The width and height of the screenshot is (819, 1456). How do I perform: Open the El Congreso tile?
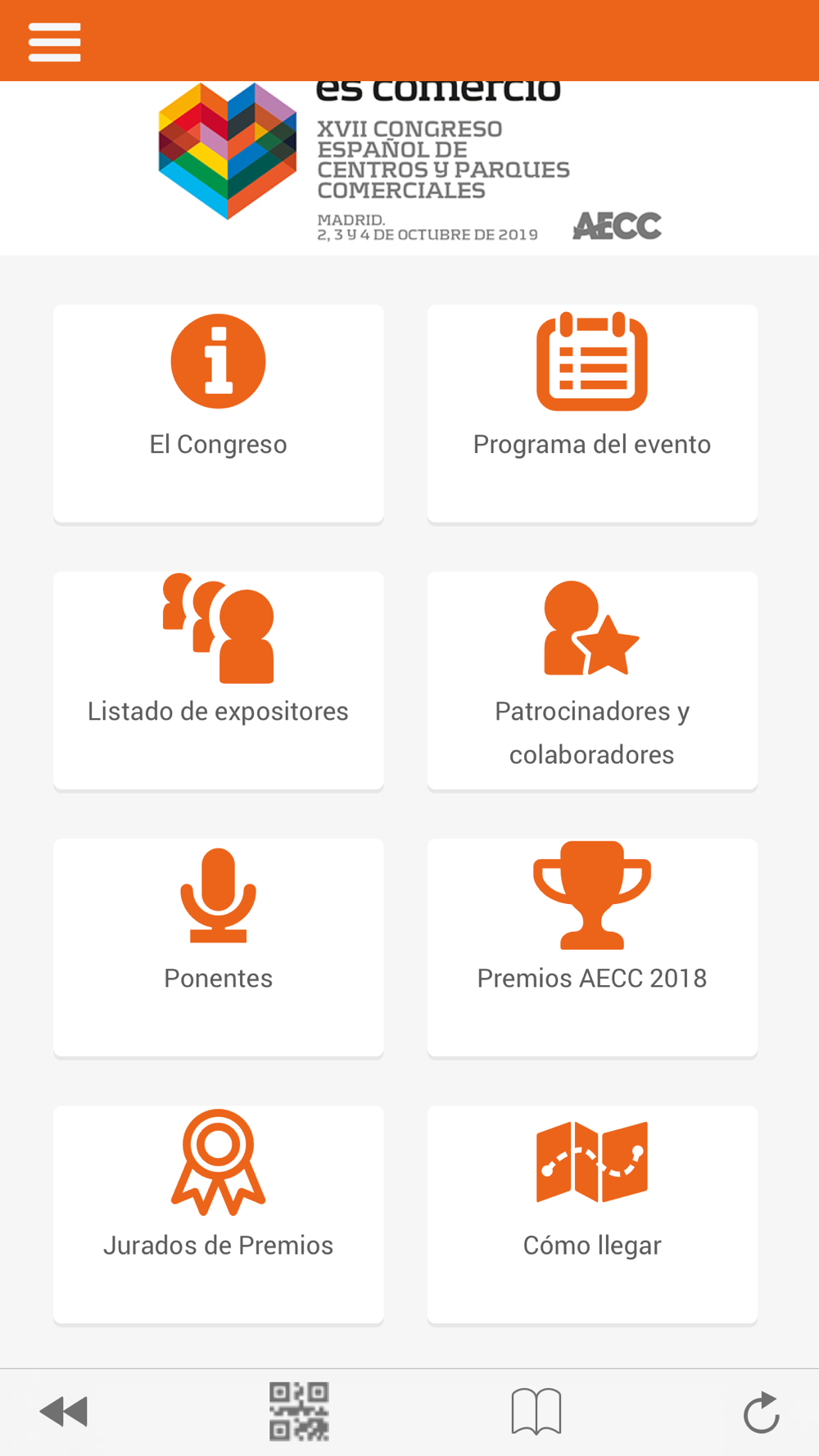218,414
